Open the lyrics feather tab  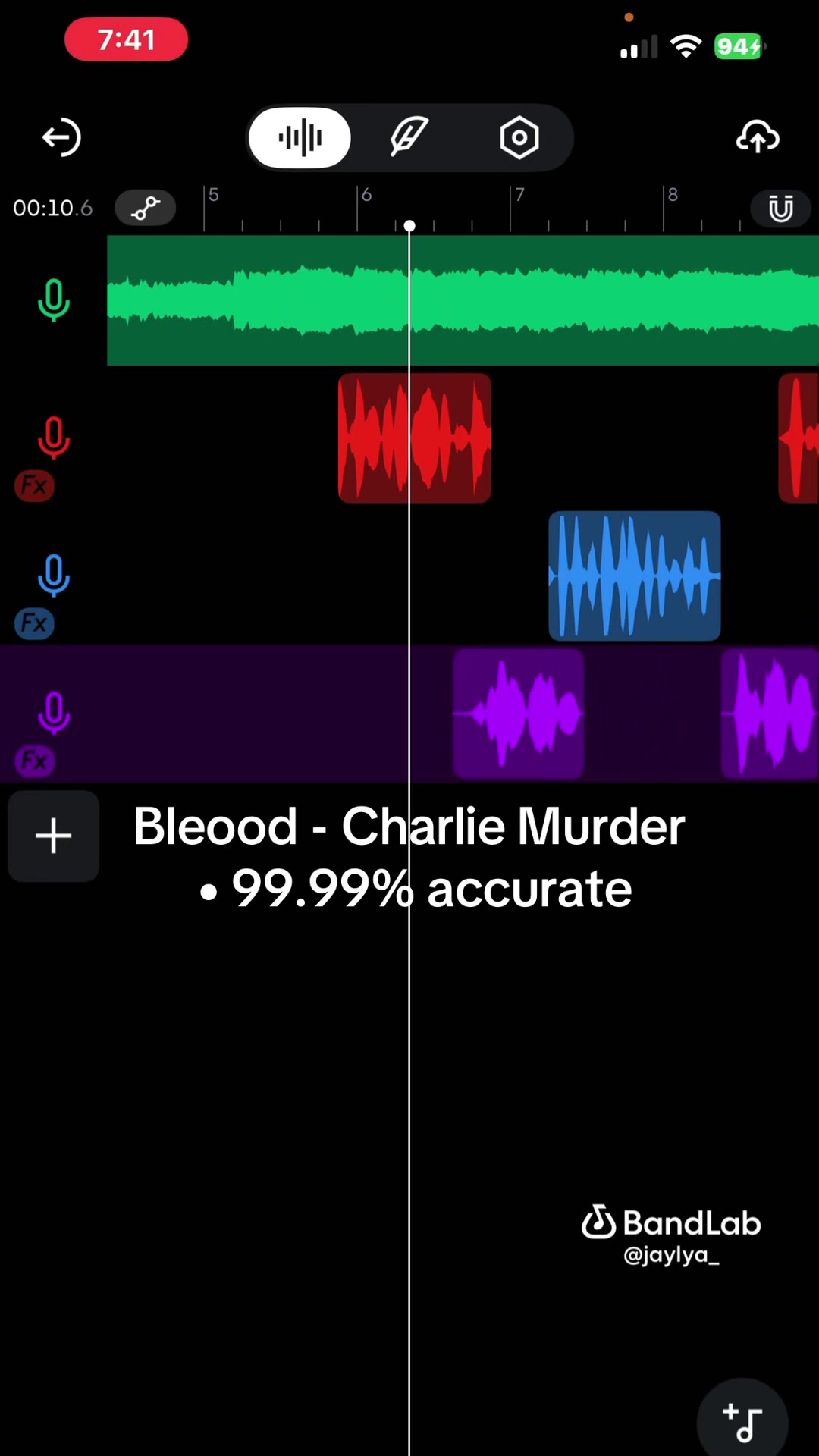click(409, 138)
